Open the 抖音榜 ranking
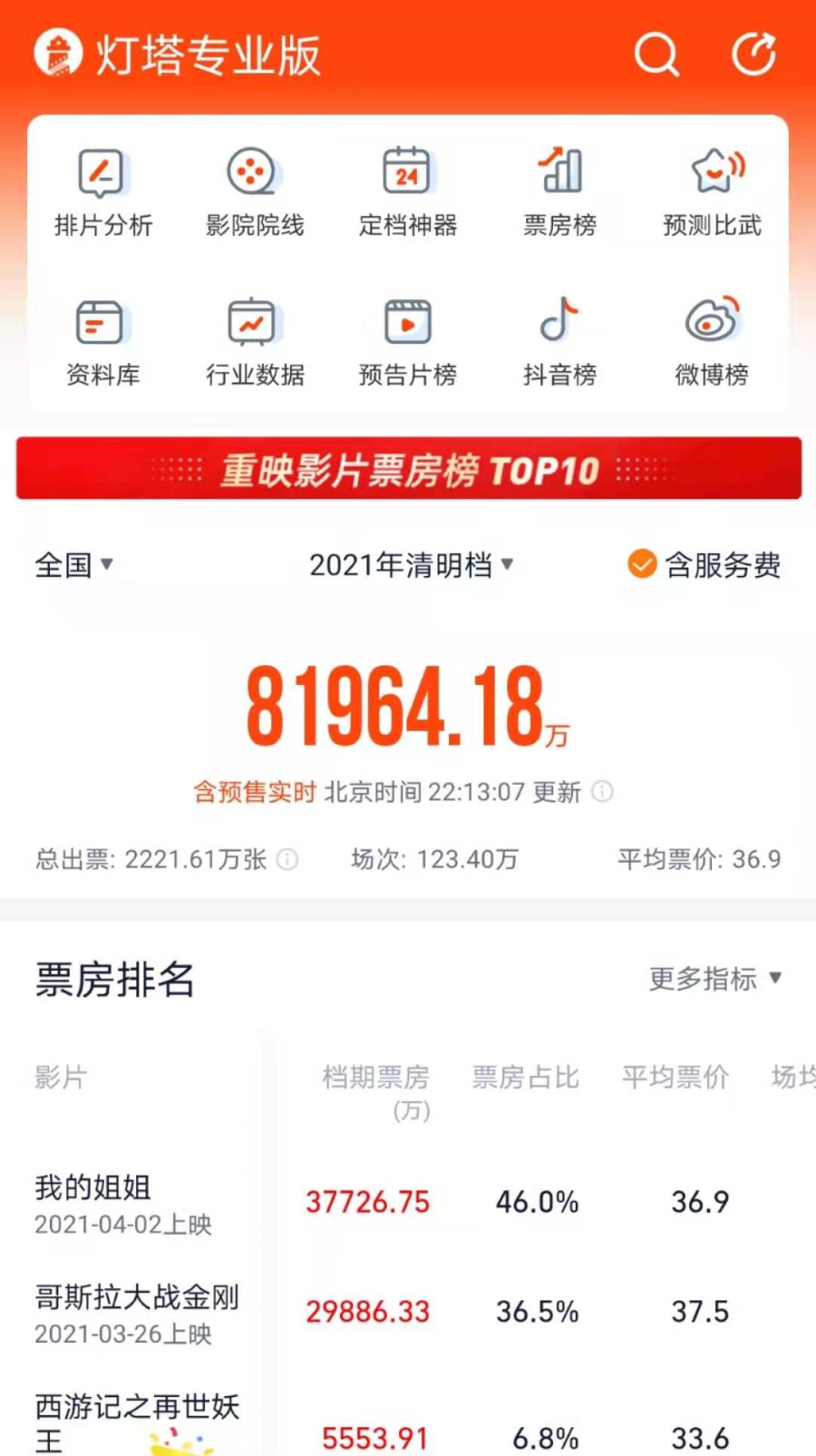The image size is (816, 1456). (559, 341)
